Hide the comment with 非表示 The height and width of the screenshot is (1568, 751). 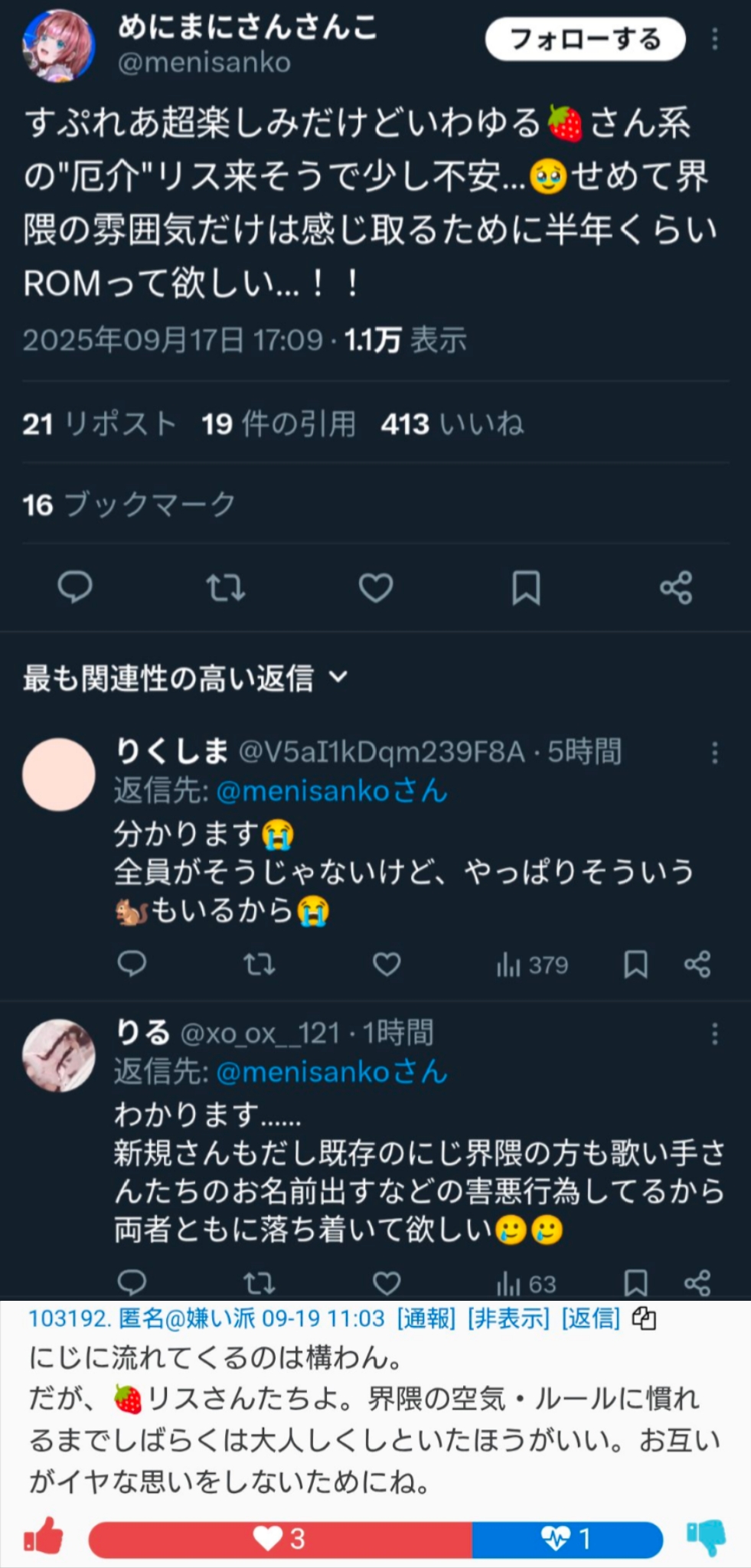(x=508, y=1318)
